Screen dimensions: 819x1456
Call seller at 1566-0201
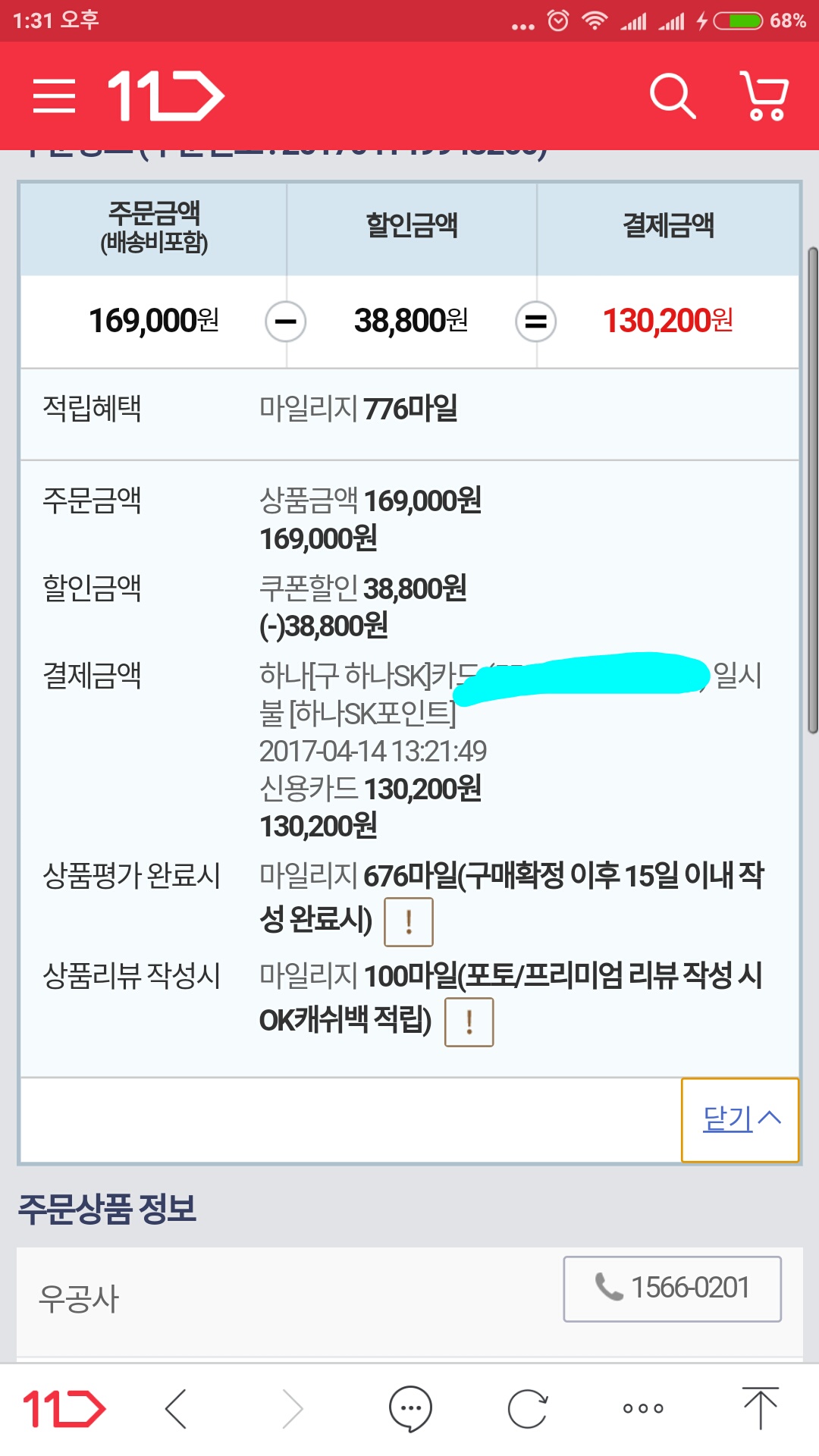672,1288
